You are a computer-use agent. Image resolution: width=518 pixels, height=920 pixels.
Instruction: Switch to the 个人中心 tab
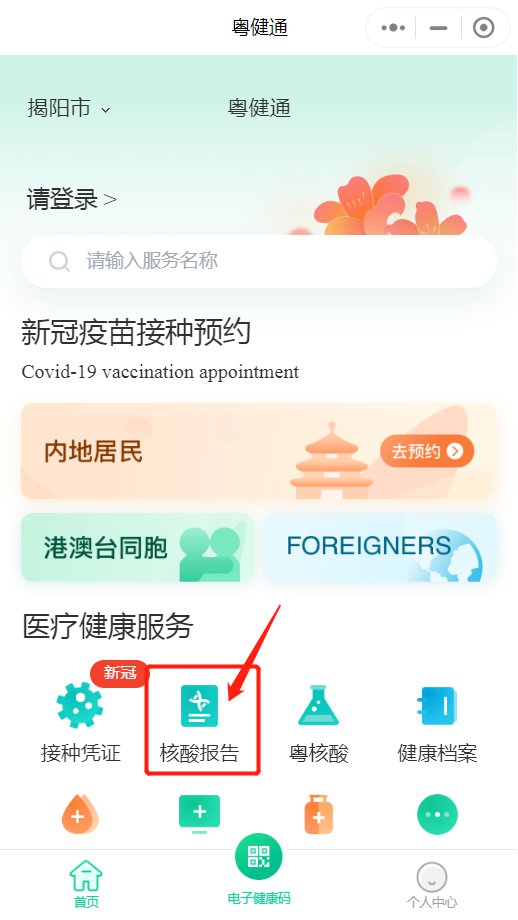tap(432, 886)
